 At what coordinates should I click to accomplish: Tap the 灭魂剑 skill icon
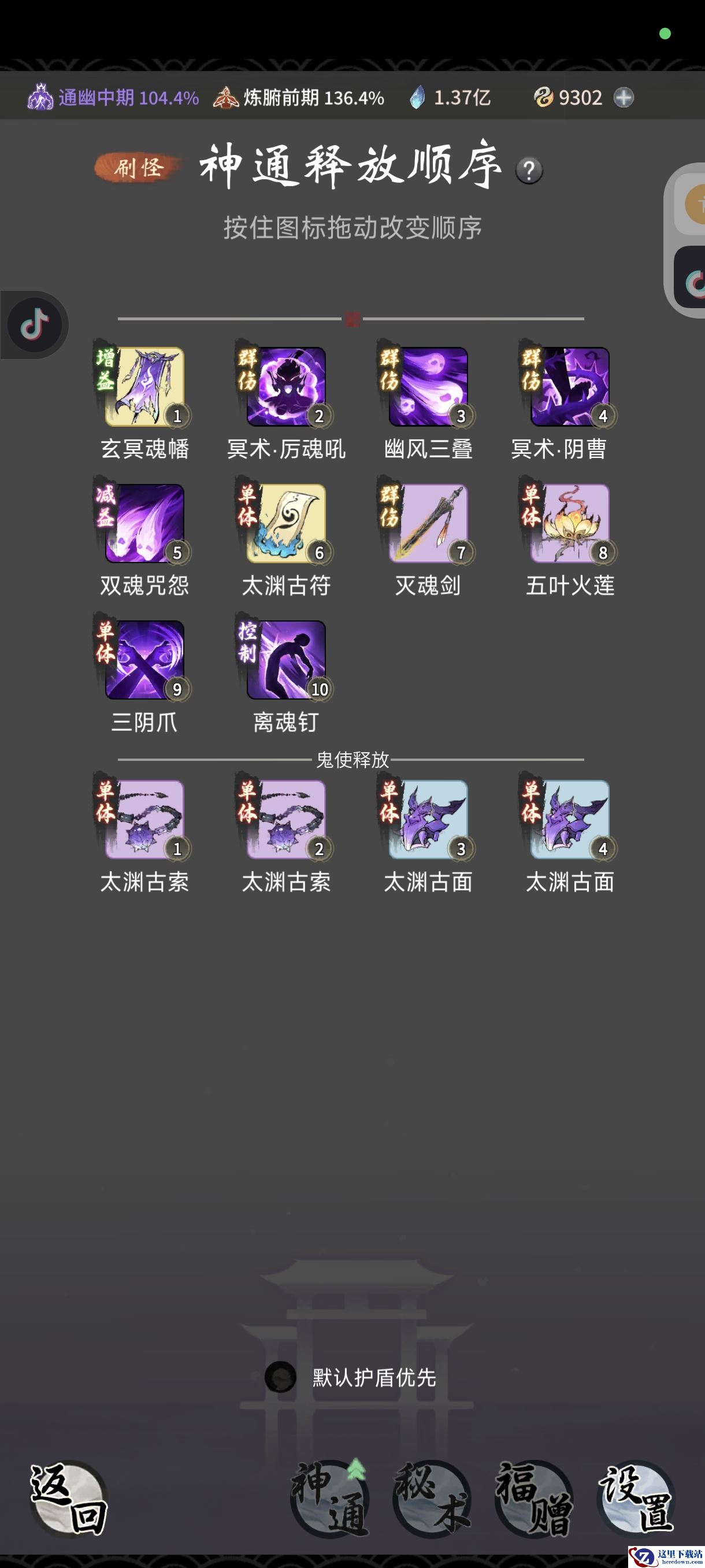pos(428,523)
